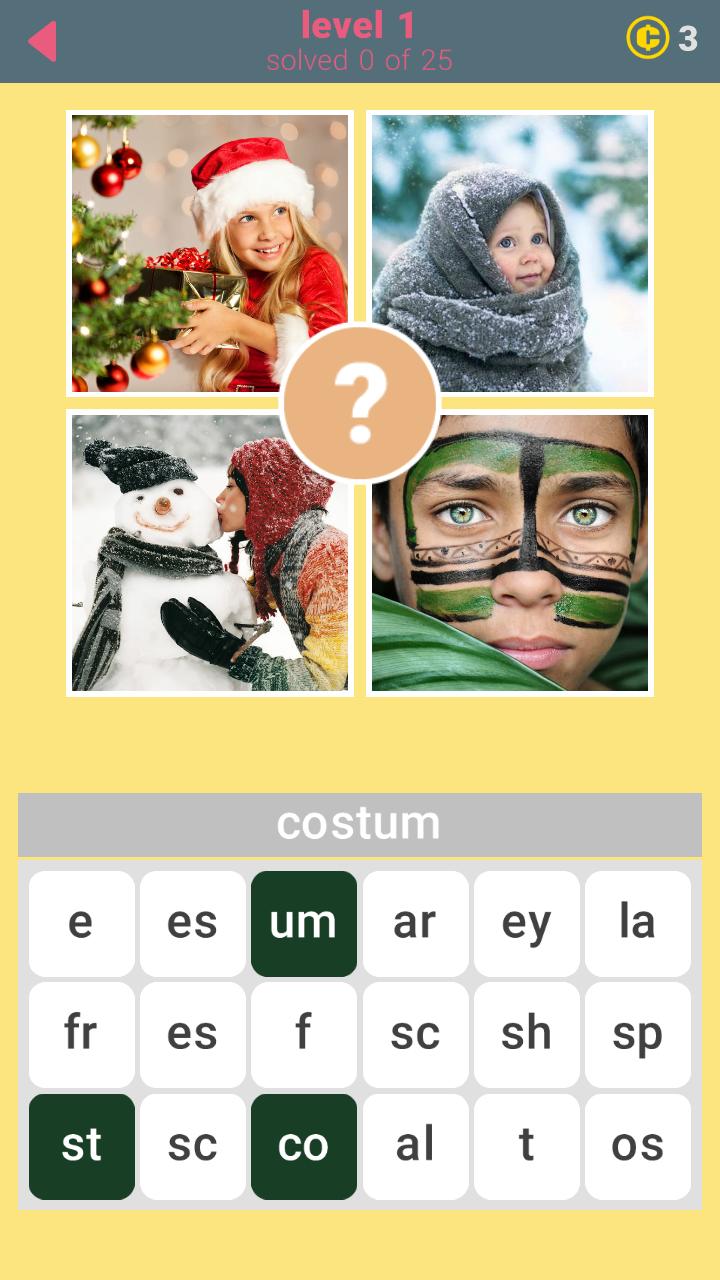Add the 'la' tile to the word
The height and width of the screenshot is (1280, 720).
click(x=637, y=923)
